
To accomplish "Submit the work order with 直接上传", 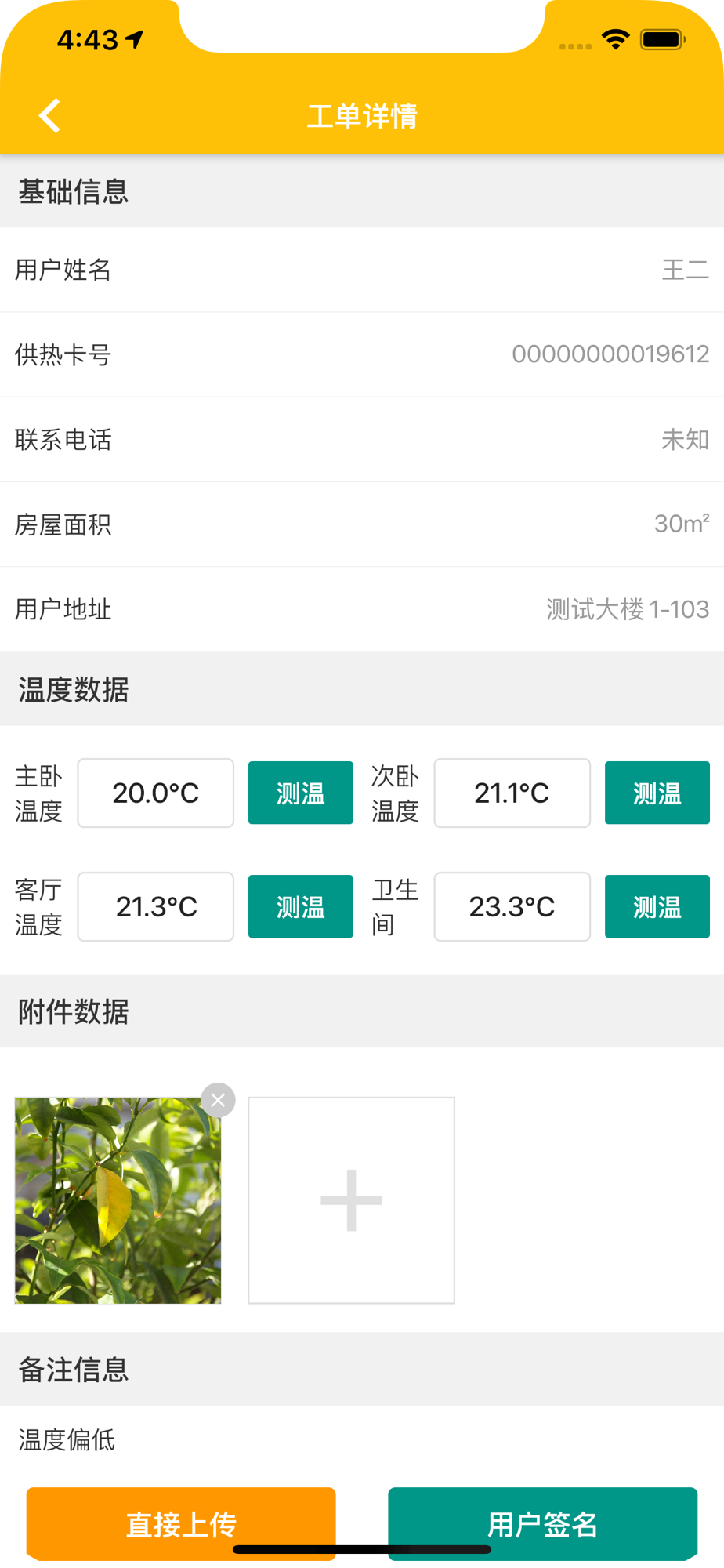I will click(x=181, y=1523).
